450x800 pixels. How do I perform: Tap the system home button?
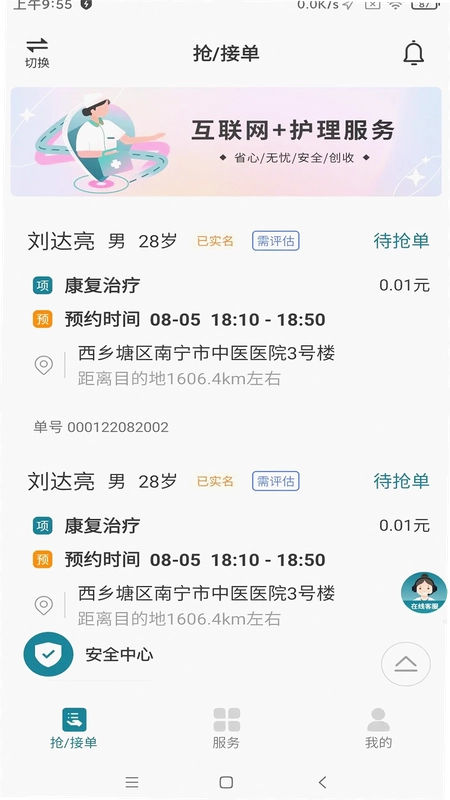[x=226, y=782]
